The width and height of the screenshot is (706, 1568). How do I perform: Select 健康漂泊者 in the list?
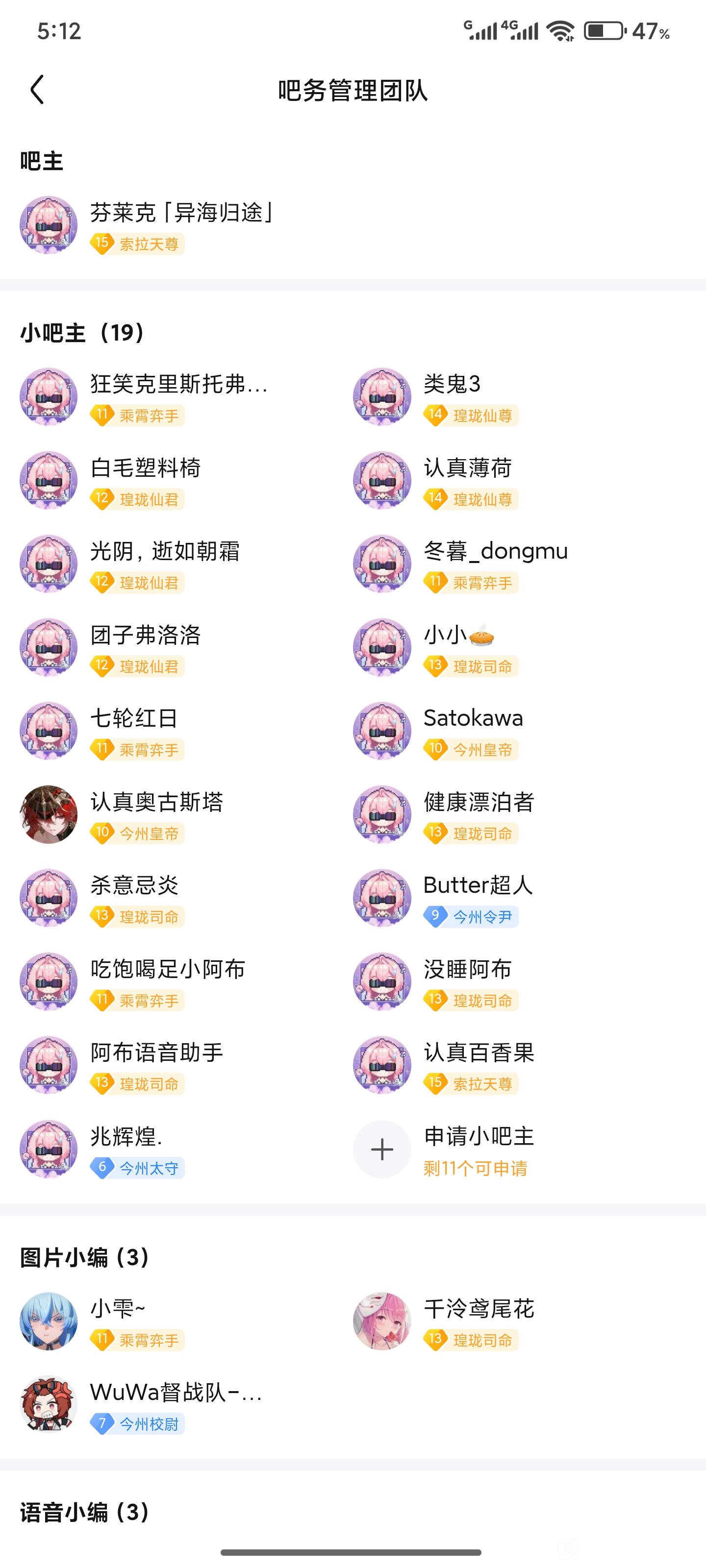[444, 814]
